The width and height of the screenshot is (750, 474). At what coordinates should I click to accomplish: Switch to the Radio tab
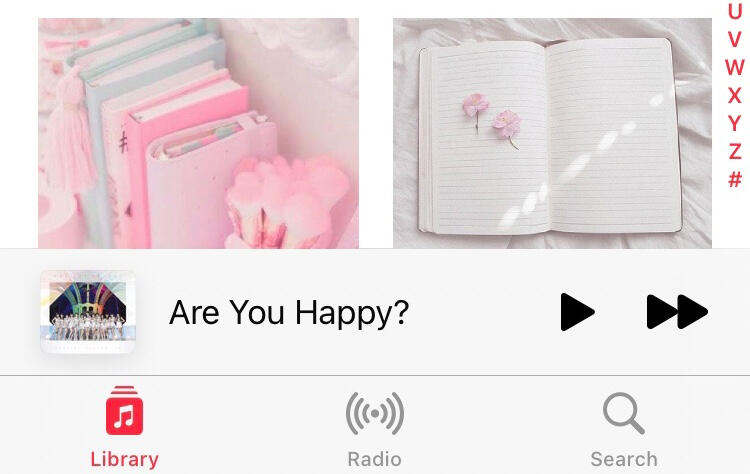(374, 428)
